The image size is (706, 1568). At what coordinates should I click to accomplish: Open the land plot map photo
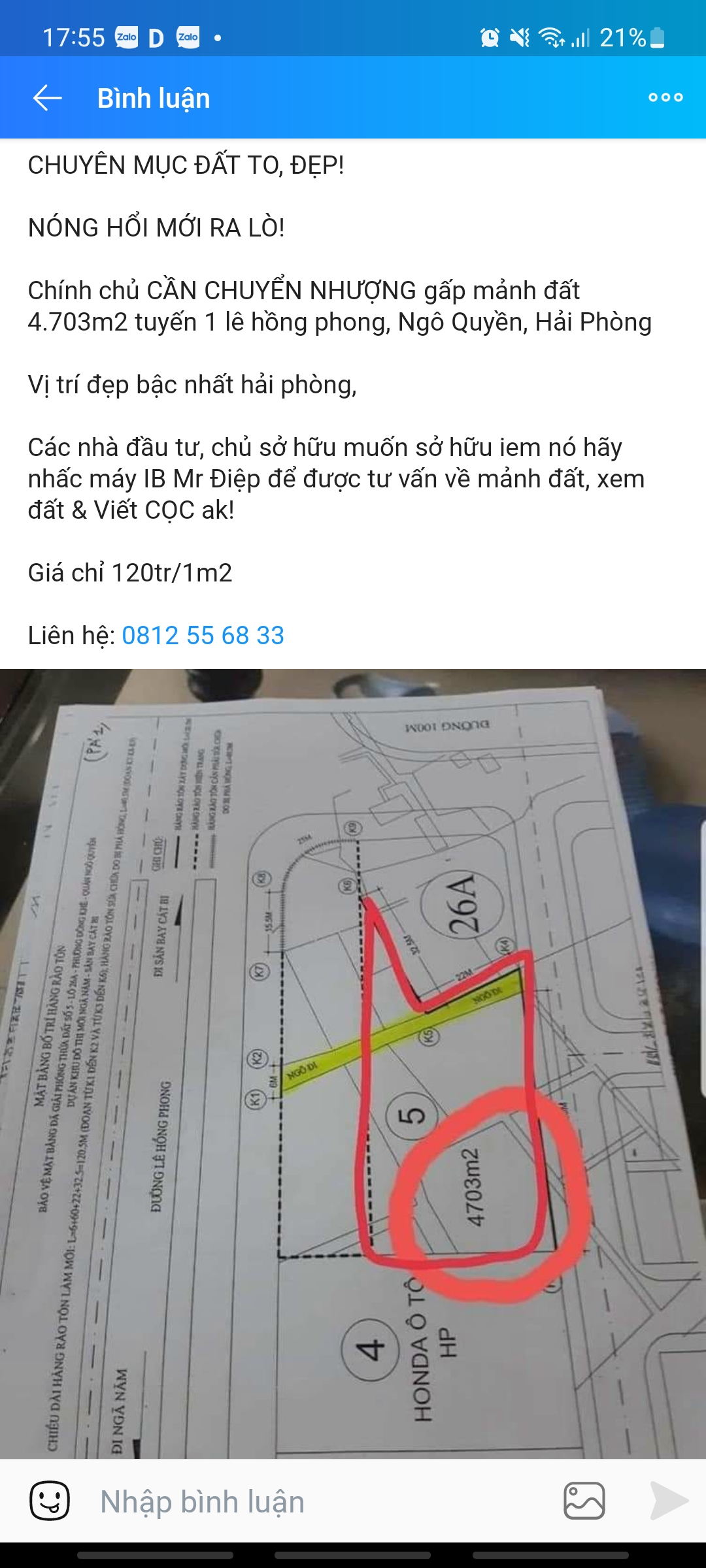pyautogui.click(x=353, y=1064)
